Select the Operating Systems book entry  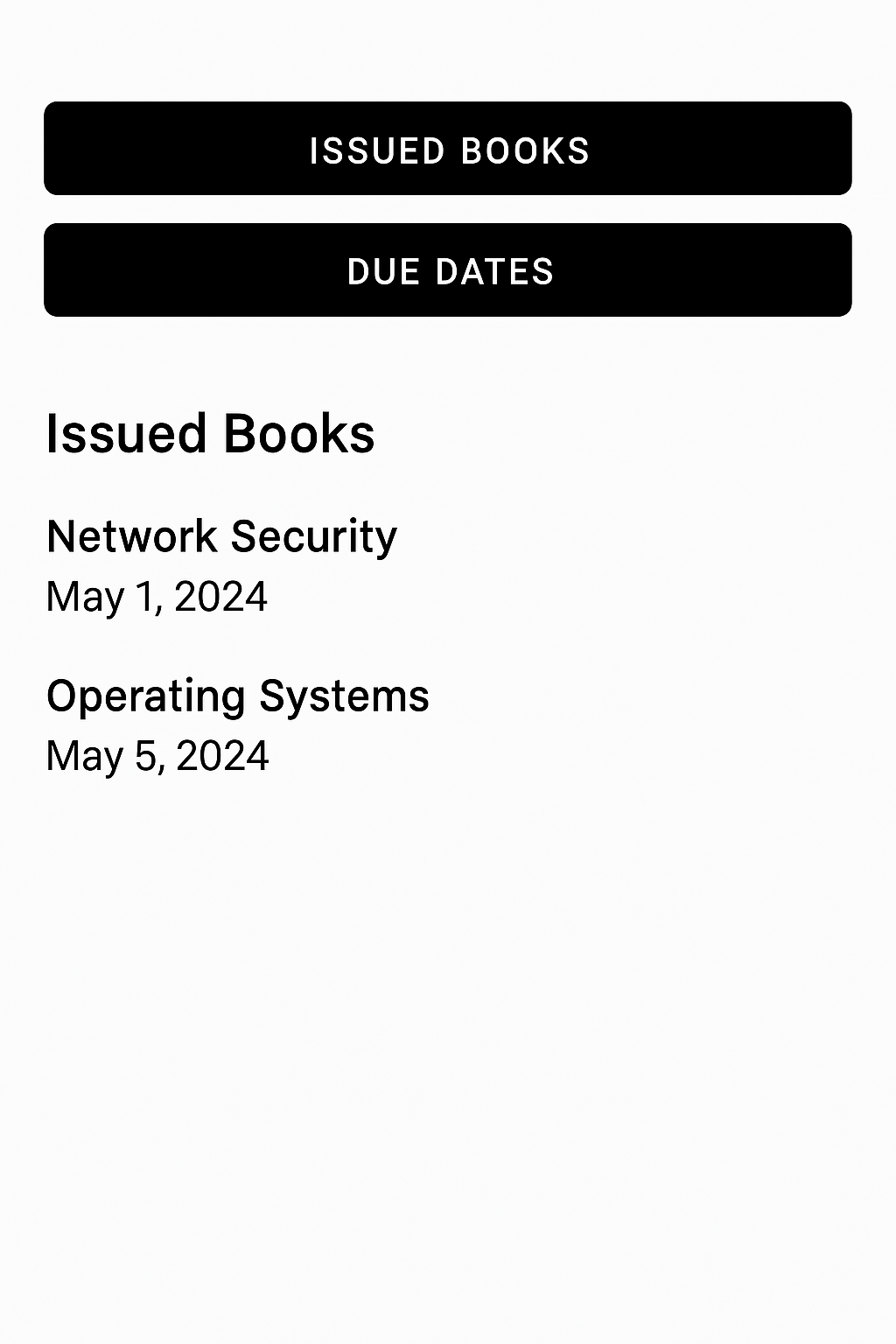coord(237,696)
